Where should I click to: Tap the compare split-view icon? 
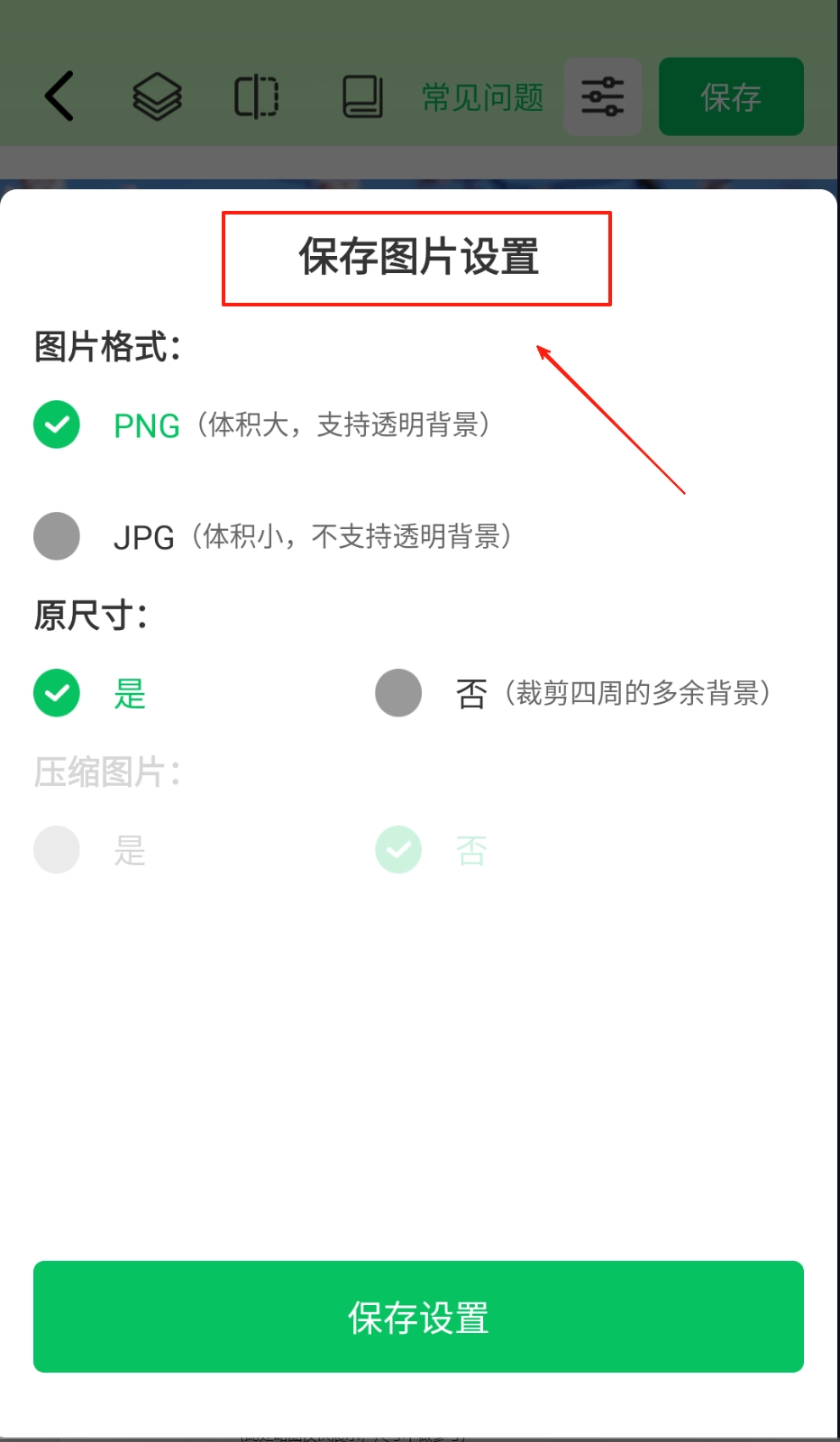pyautogui.click(x=257, y=96)
